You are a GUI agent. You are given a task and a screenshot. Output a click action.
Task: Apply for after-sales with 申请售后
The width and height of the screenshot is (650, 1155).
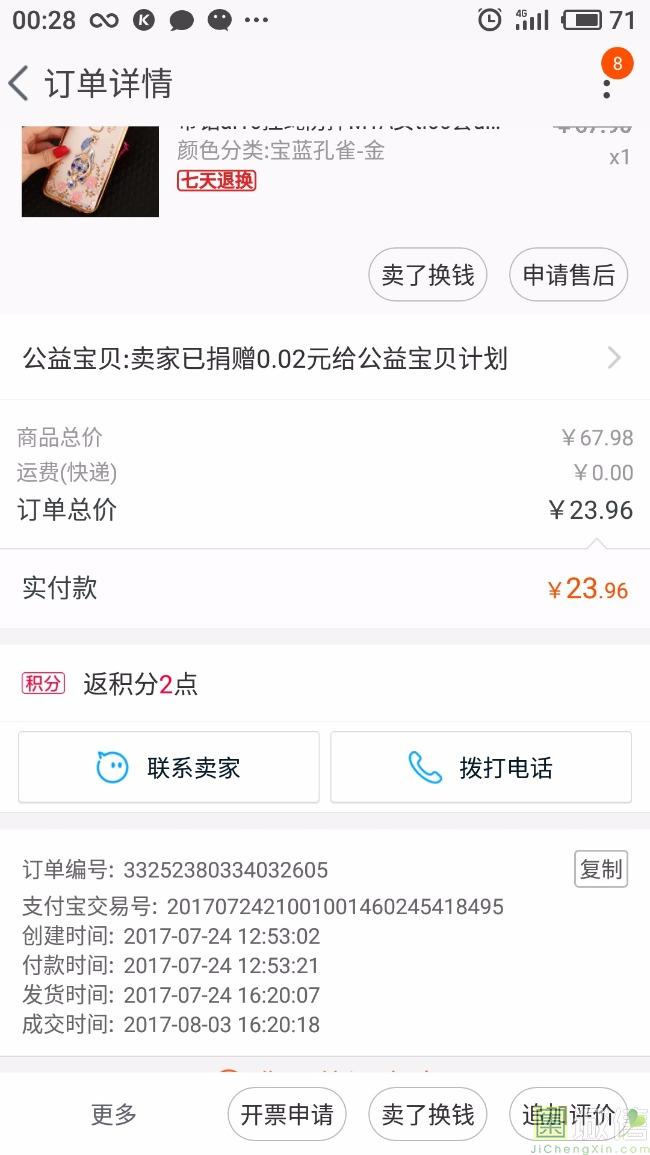click(568, 275)
